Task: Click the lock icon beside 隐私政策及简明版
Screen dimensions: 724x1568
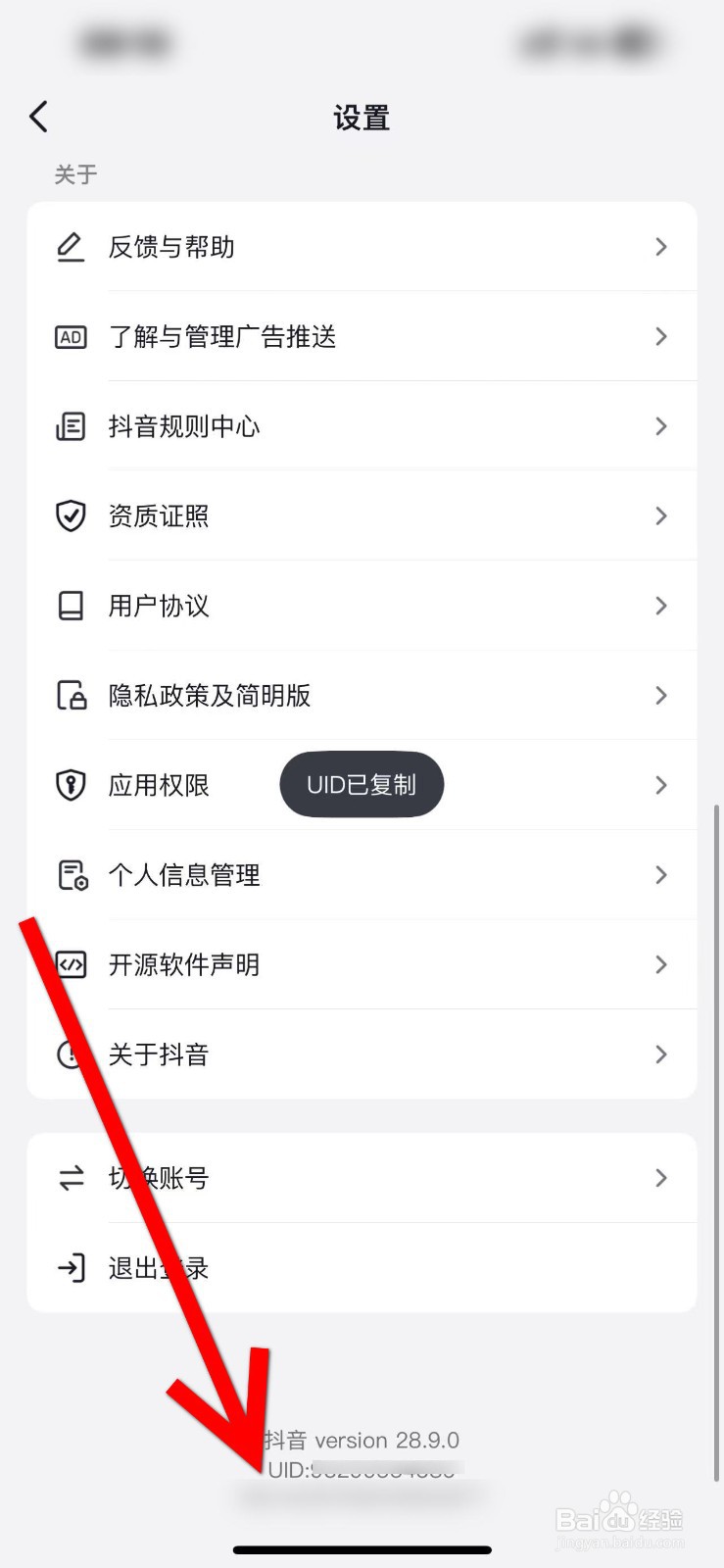Action: pos(70,695)
